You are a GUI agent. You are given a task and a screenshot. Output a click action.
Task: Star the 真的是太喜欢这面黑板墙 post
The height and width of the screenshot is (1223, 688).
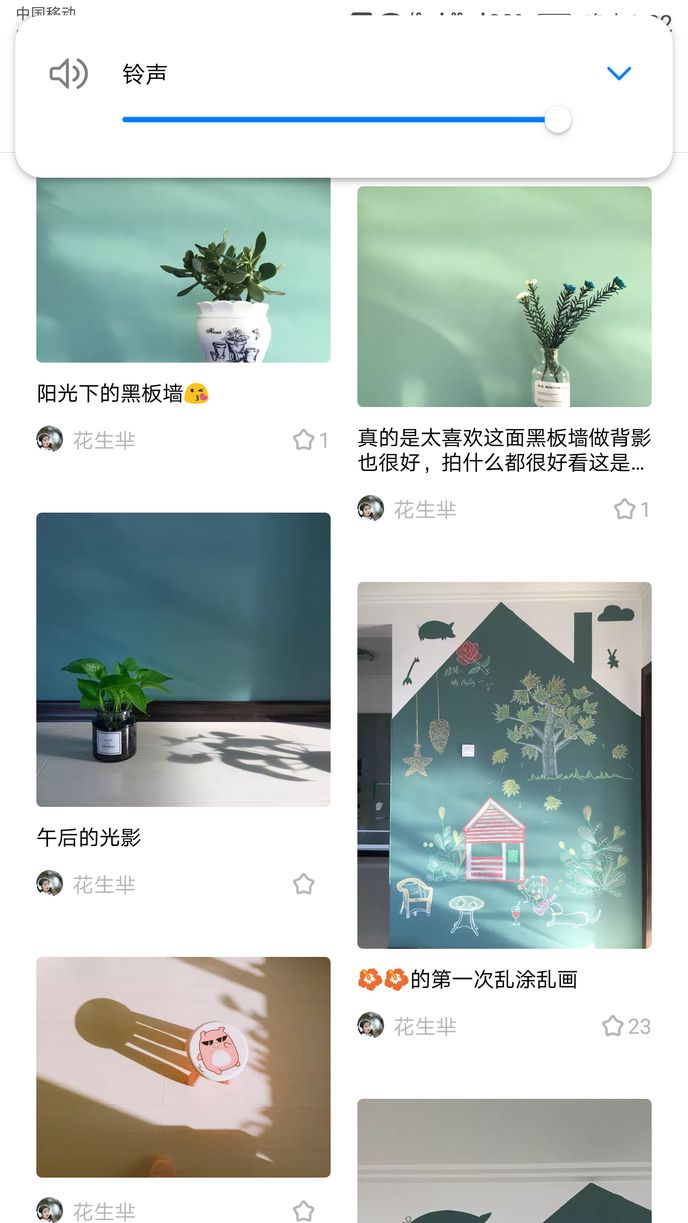click(625, 510)
